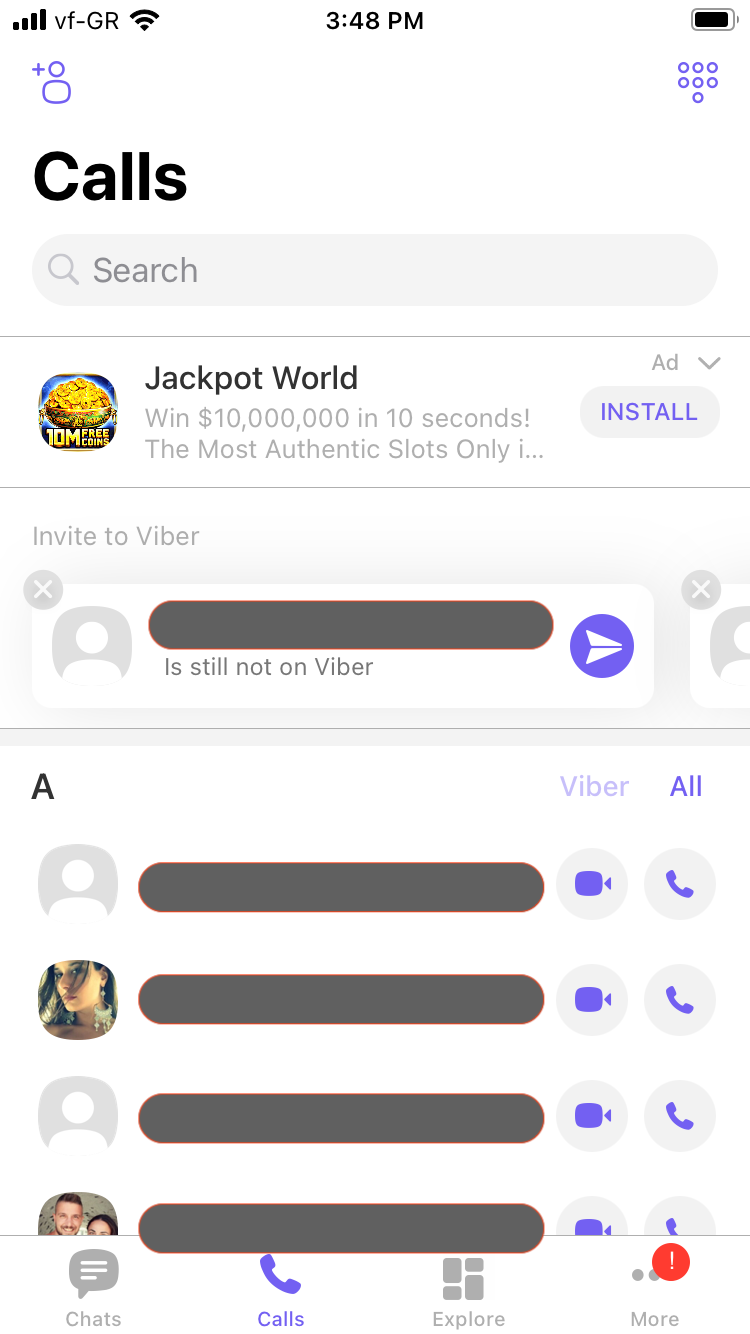Open the Jackpot World ad
Viewport: 750px width, 1334px height.
point(300,412)
